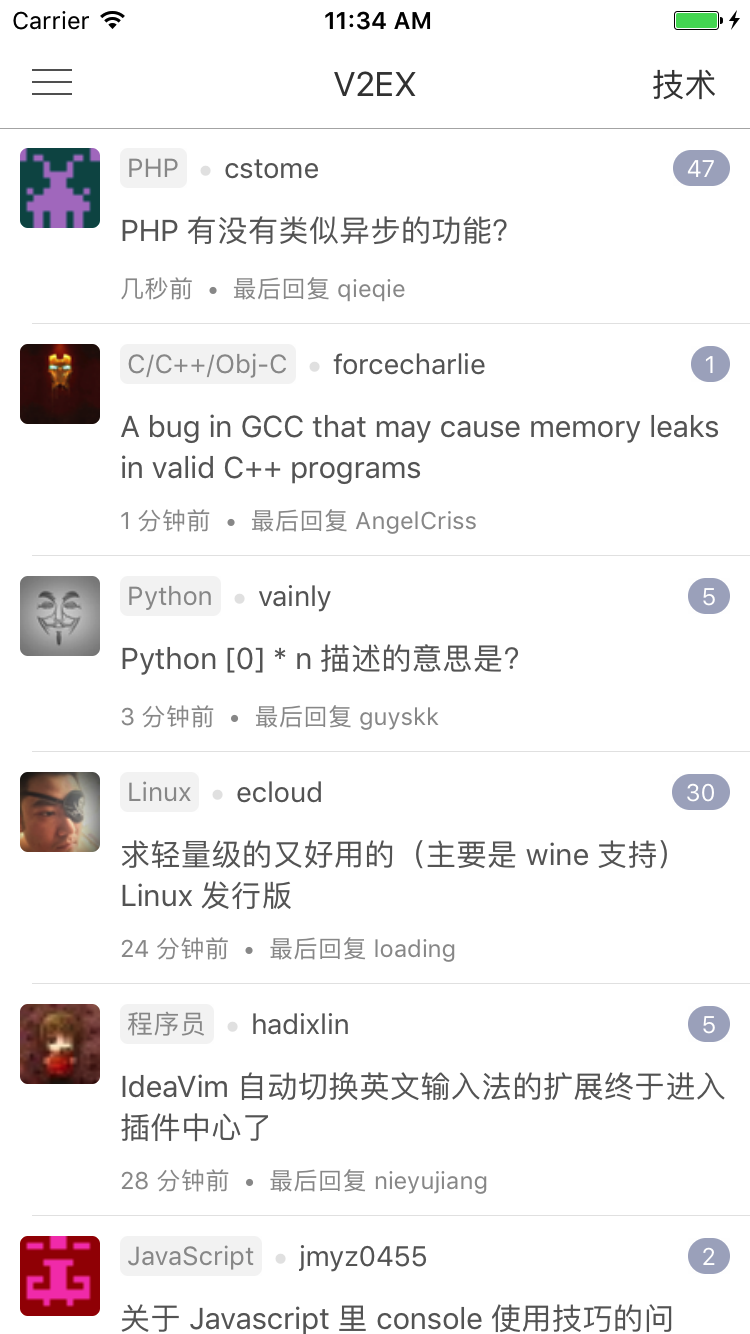Select the PHP node tag
750x1334 pixels.
click(153, 168)
